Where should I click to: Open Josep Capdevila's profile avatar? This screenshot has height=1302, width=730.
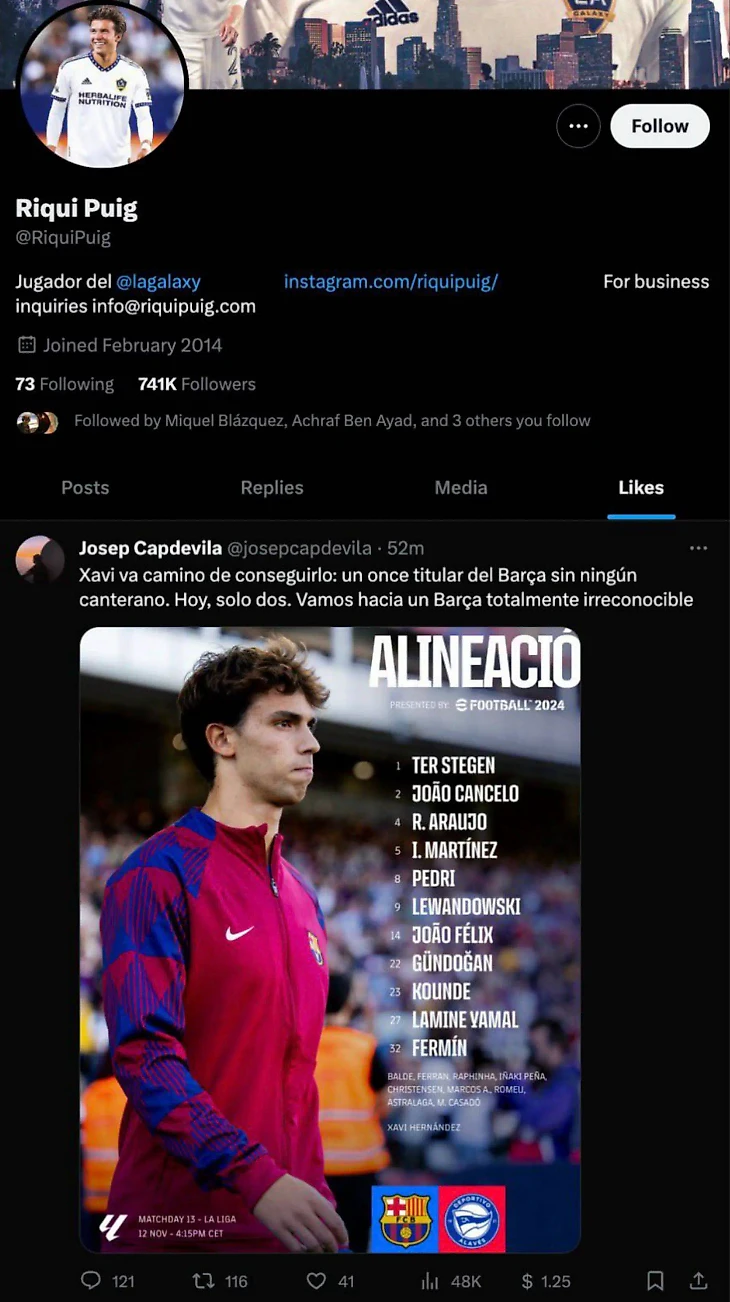(x=40, y=559)
